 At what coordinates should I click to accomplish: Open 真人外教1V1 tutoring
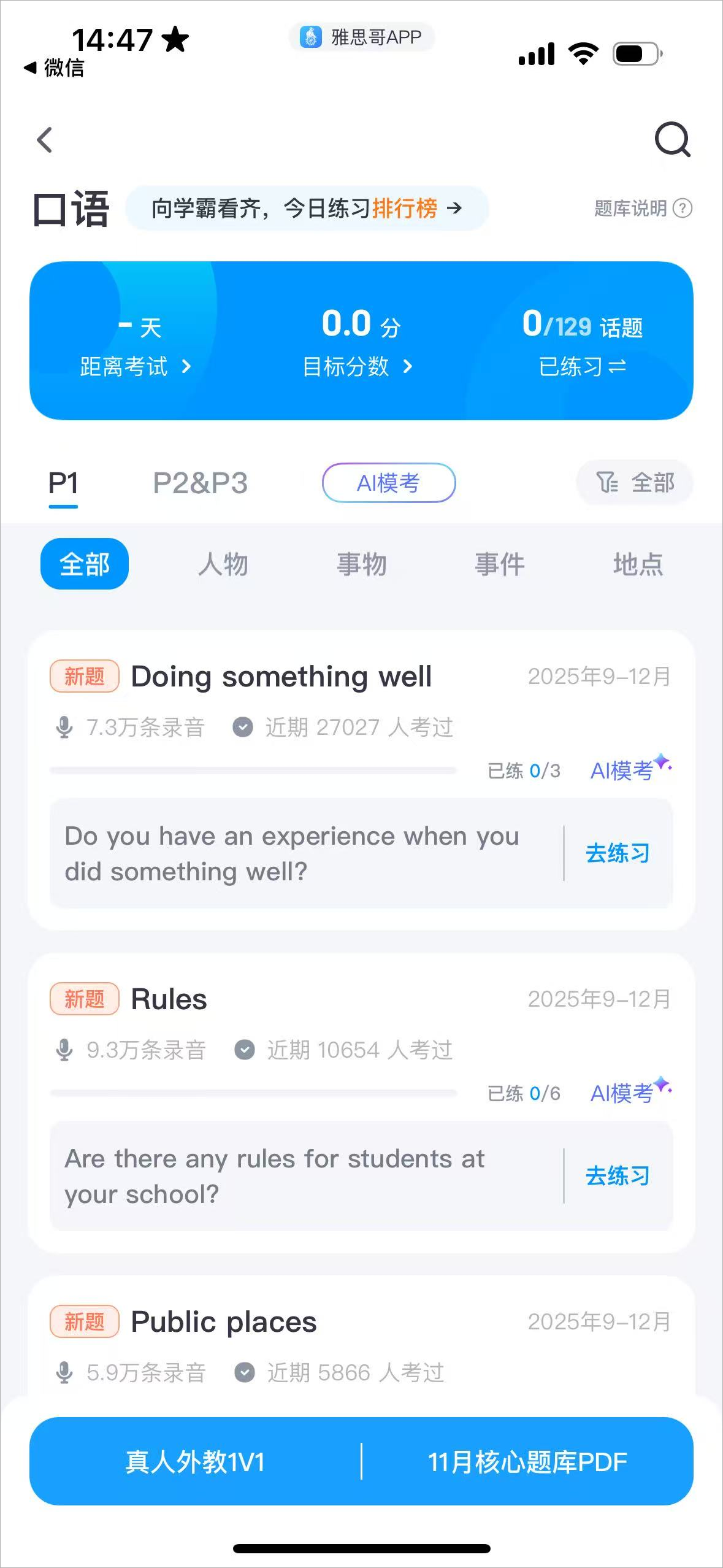tap(195, 1461)
